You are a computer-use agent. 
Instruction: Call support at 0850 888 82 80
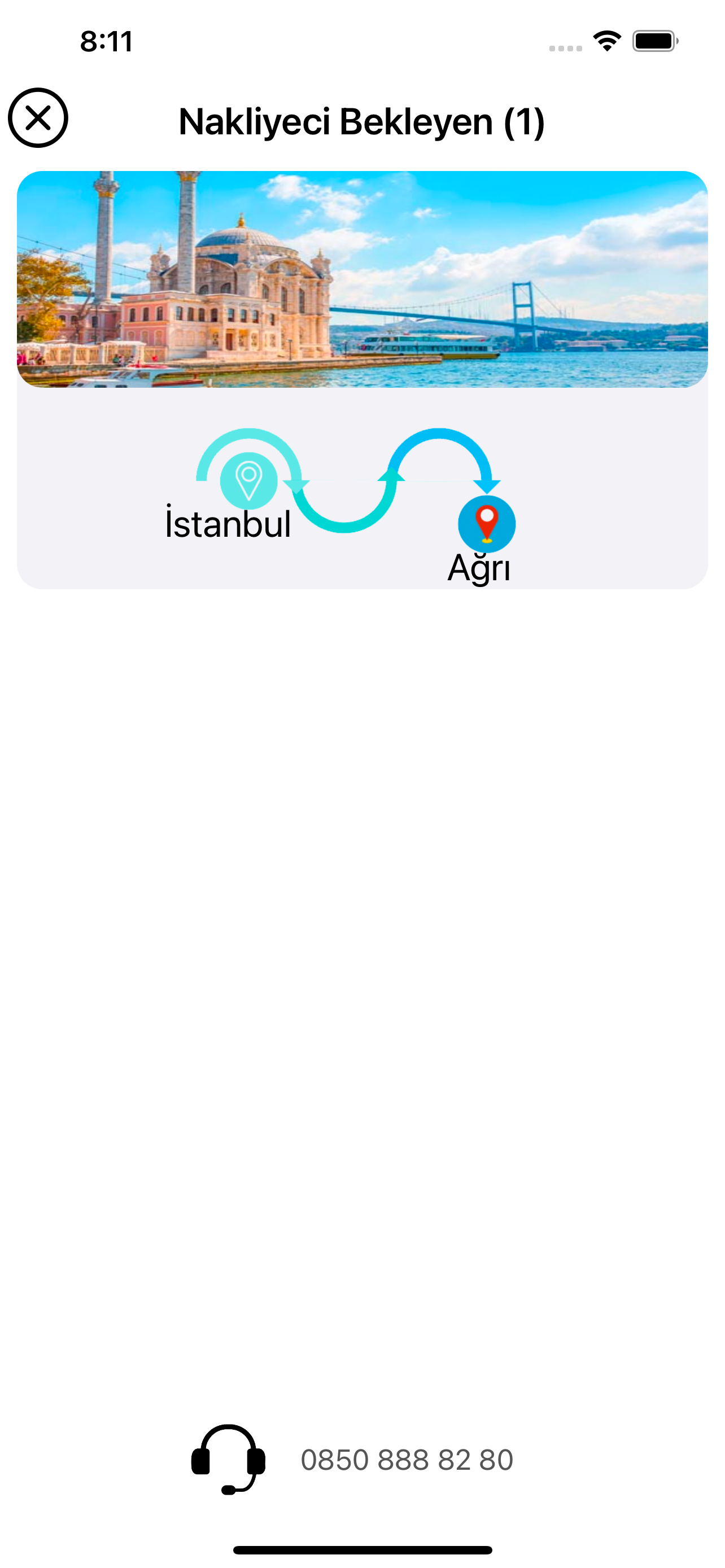406,1460
